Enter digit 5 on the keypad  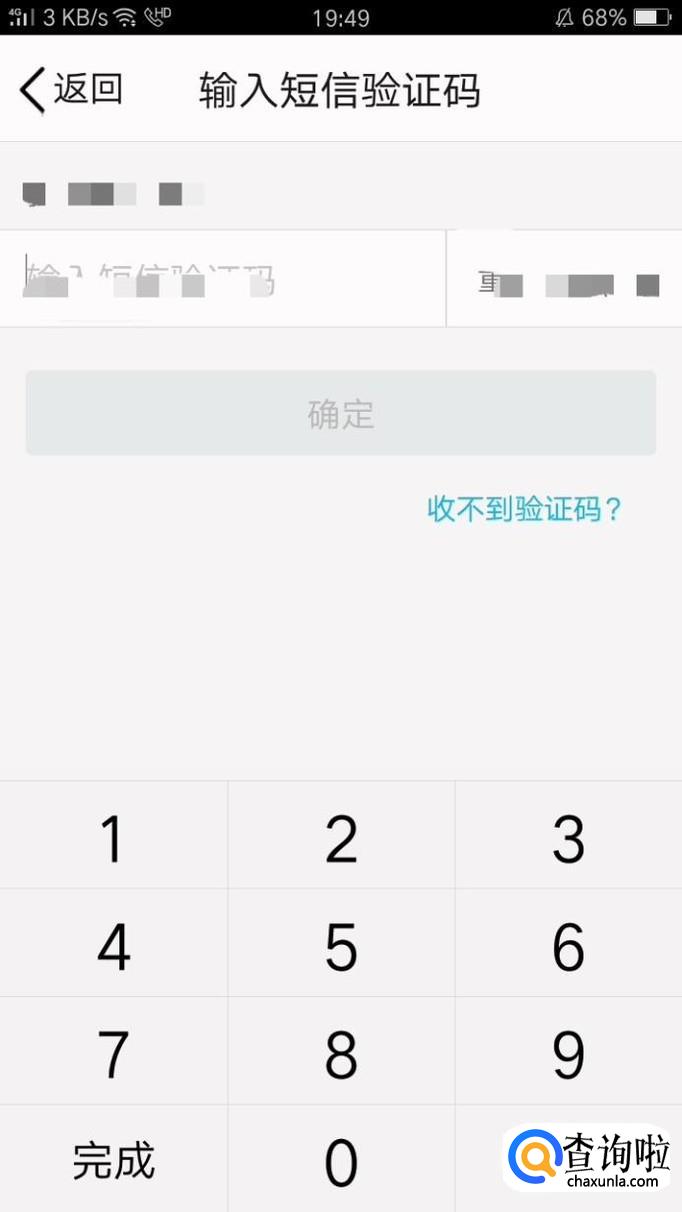coord(341,944)
